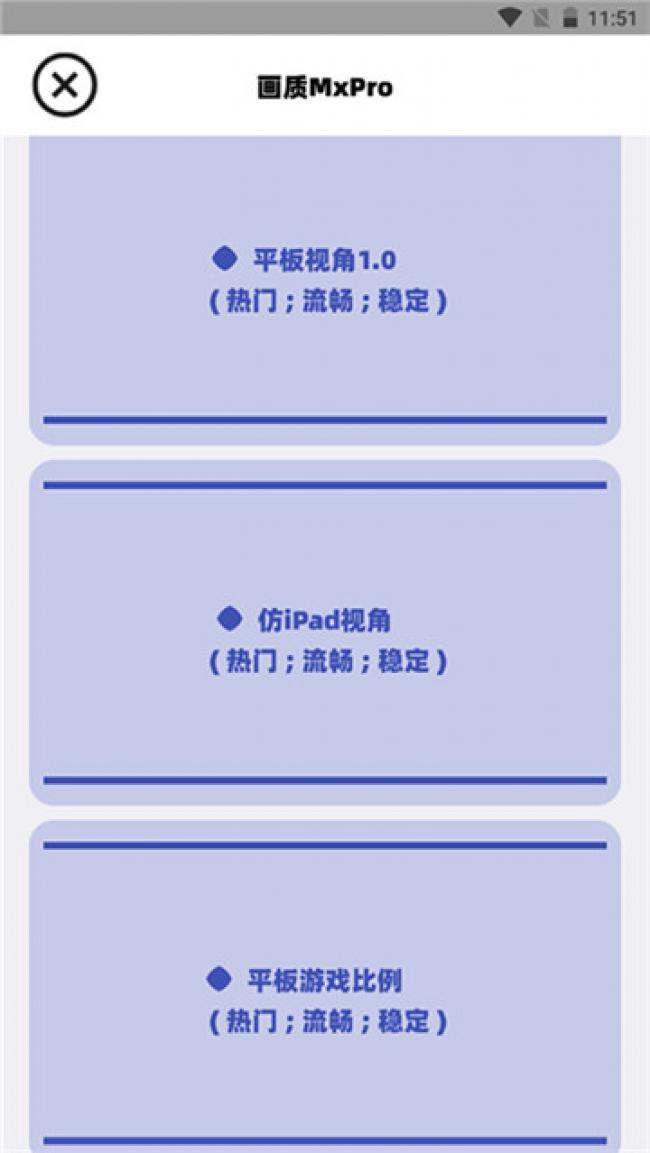Select the 平板视角1.0 card

point(325,280)
